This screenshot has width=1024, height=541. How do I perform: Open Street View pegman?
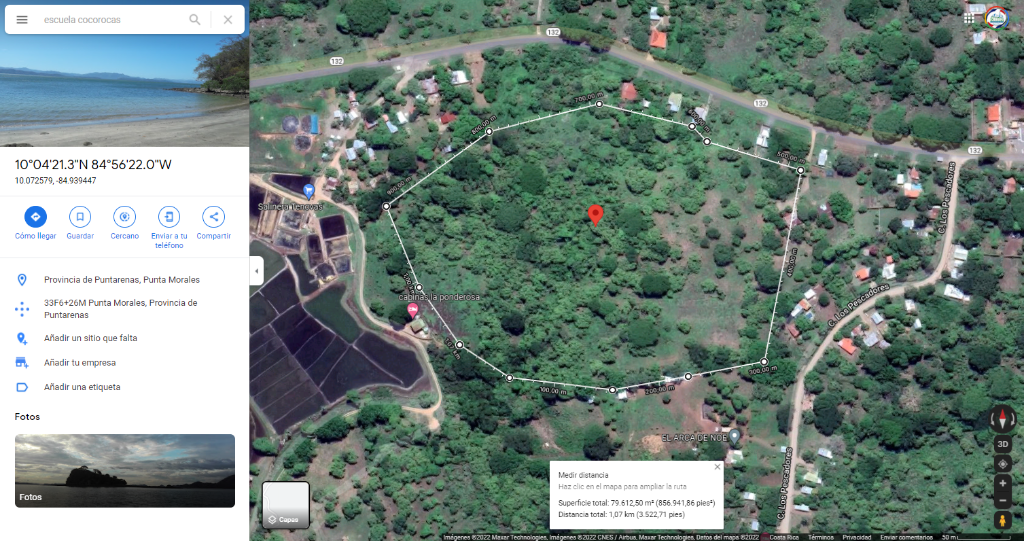tap(1002, 521)
